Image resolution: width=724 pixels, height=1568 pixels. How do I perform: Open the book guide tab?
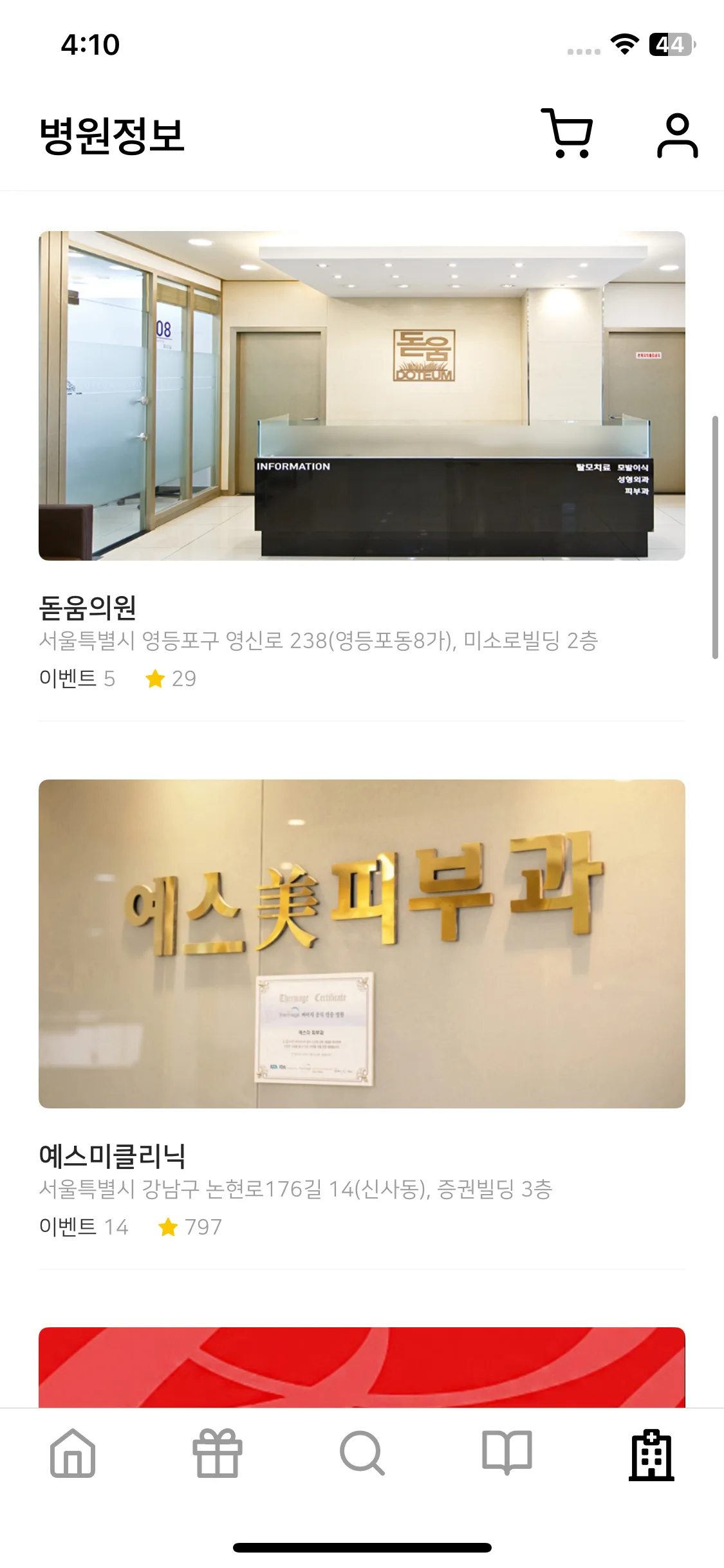click(x=507, y=1453)
